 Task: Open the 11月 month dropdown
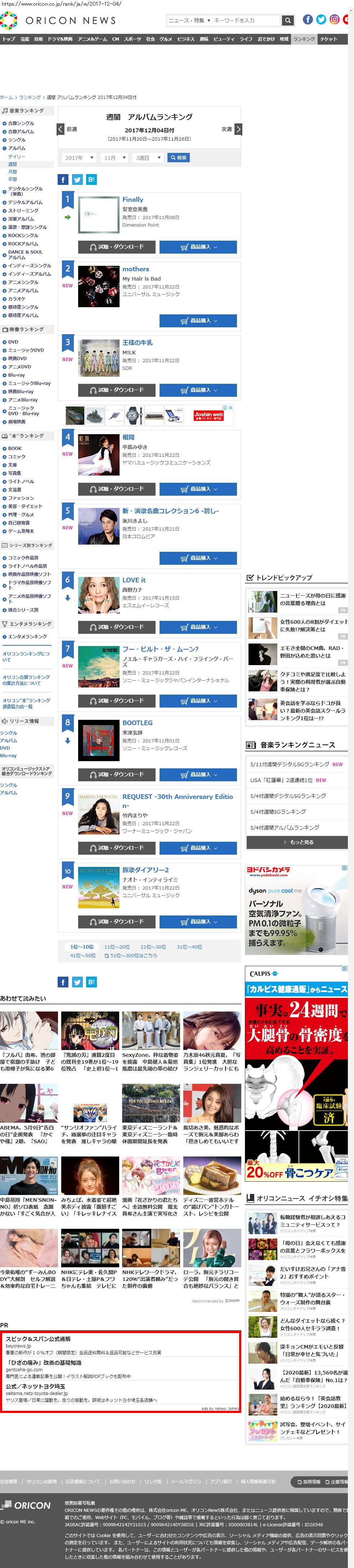pyautogui.click(x=114, y=158)
